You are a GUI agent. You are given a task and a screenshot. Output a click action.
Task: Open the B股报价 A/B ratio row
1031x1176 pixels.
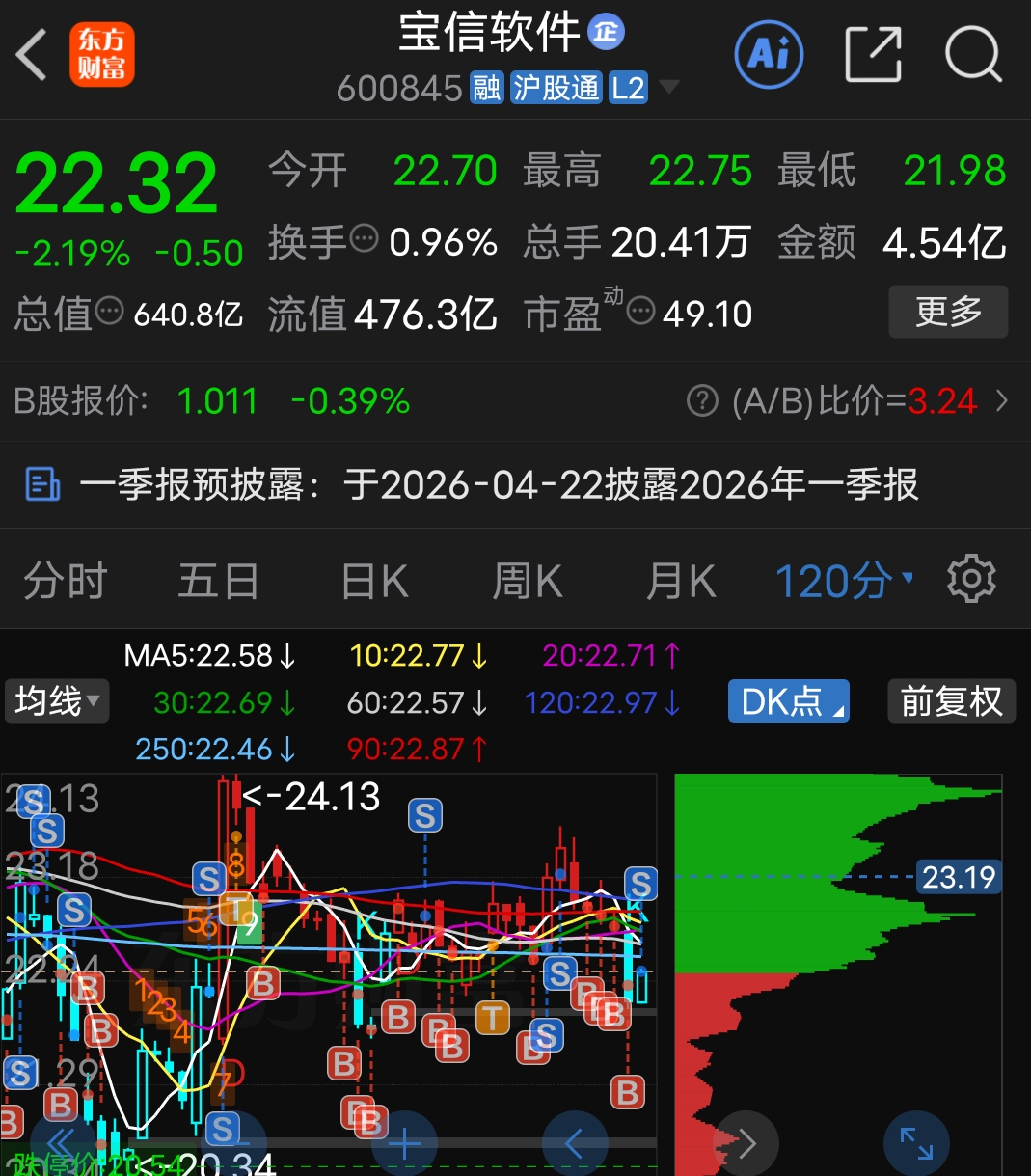(x=515, y=401)
